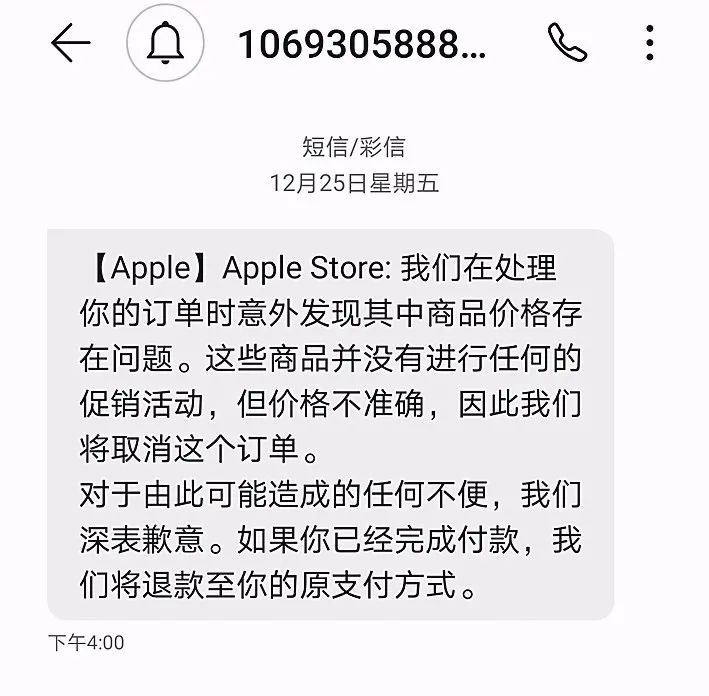Tap the notification bell avatar icon
The width and height of the screenshot is (709, 696).
[x=165, y=44]
